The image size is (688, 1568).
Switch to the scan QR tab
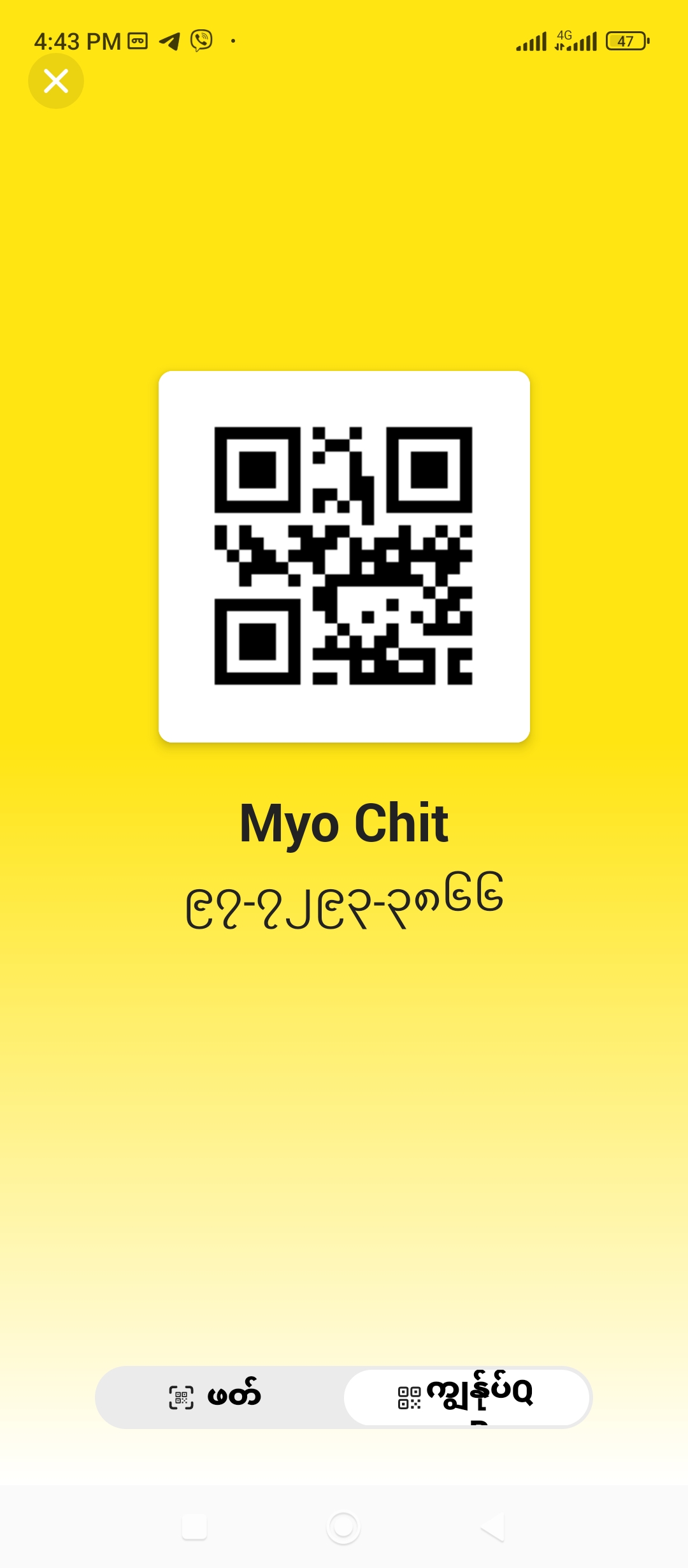coord(217,1397)
